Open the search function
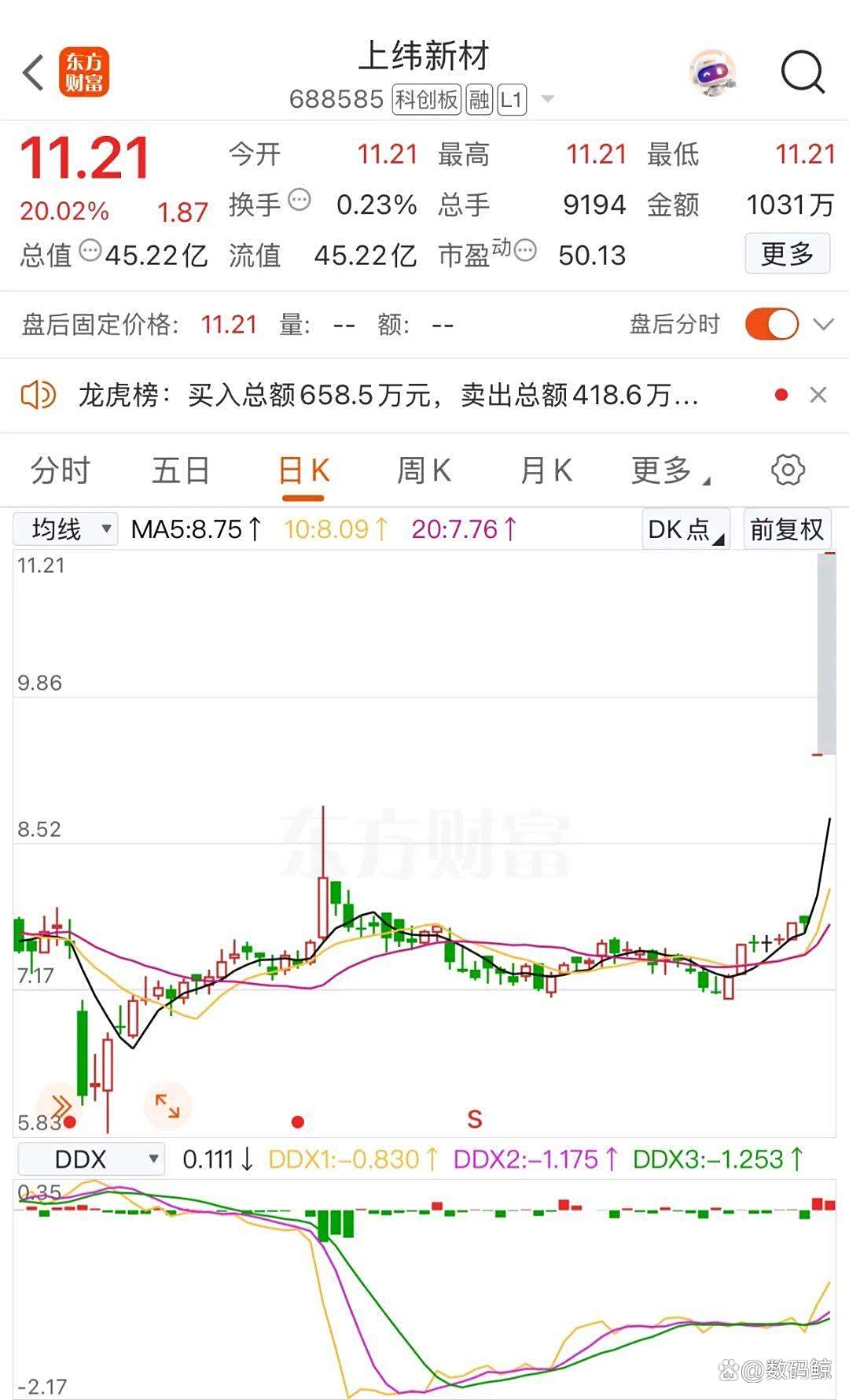849x1400 pixels. 802,72
